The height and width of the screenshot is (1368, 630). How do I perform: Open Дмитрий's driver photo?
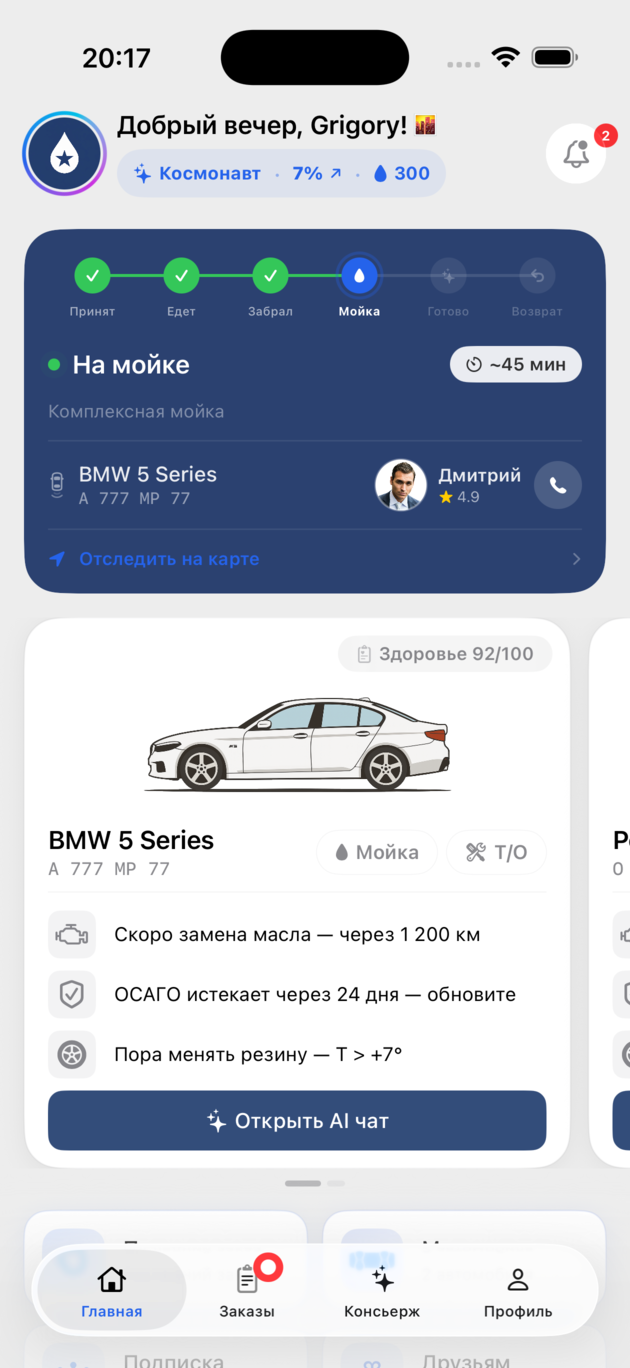[401, 485]
